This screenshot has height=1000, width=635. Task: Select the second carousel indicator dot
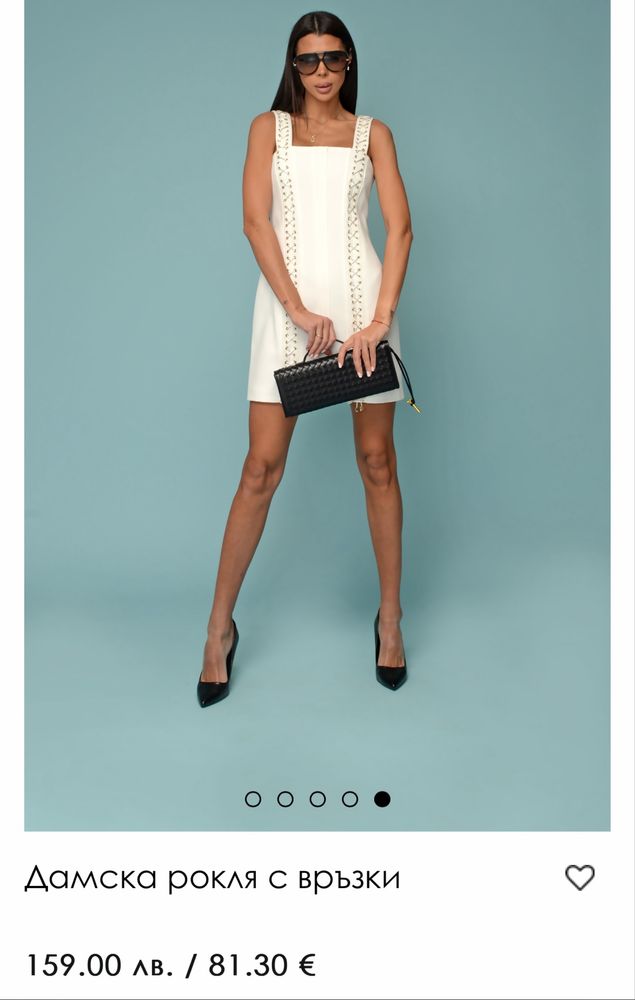(285, 799)
